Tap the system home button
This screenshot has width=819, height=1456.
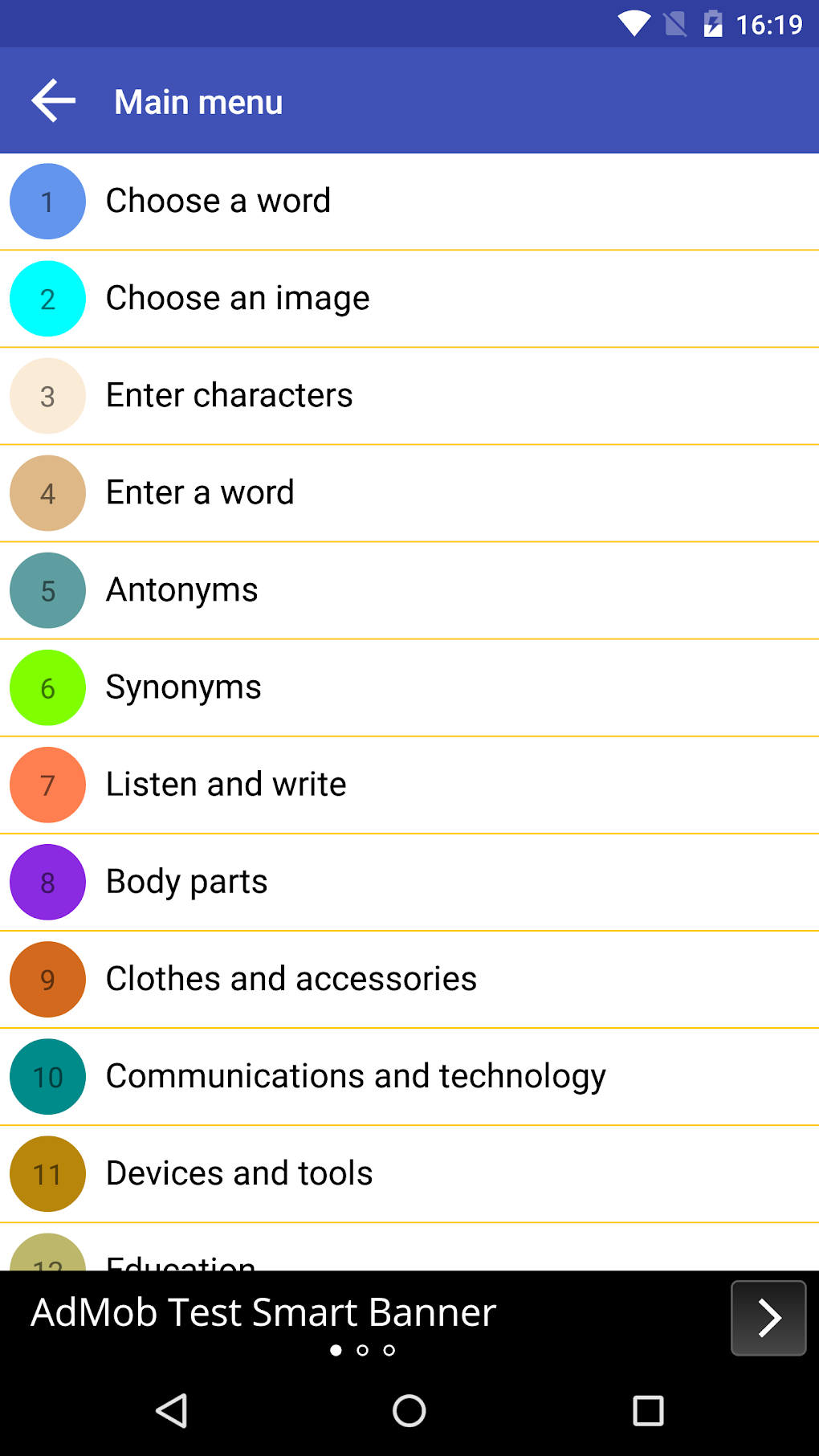[409, 1410]
